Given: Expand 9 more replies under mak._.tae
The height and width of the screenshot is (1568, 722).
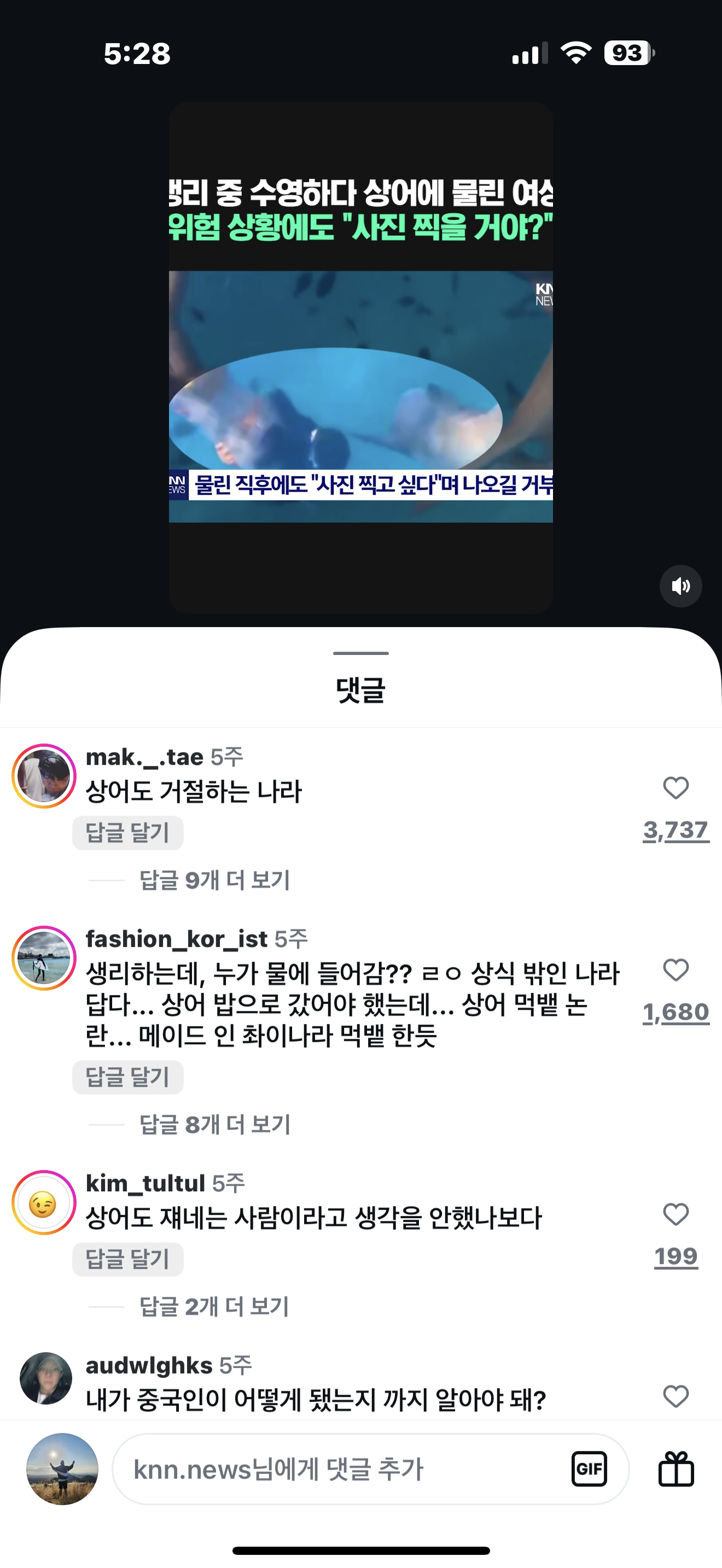Looking at the screenshot, I should 214,880.
